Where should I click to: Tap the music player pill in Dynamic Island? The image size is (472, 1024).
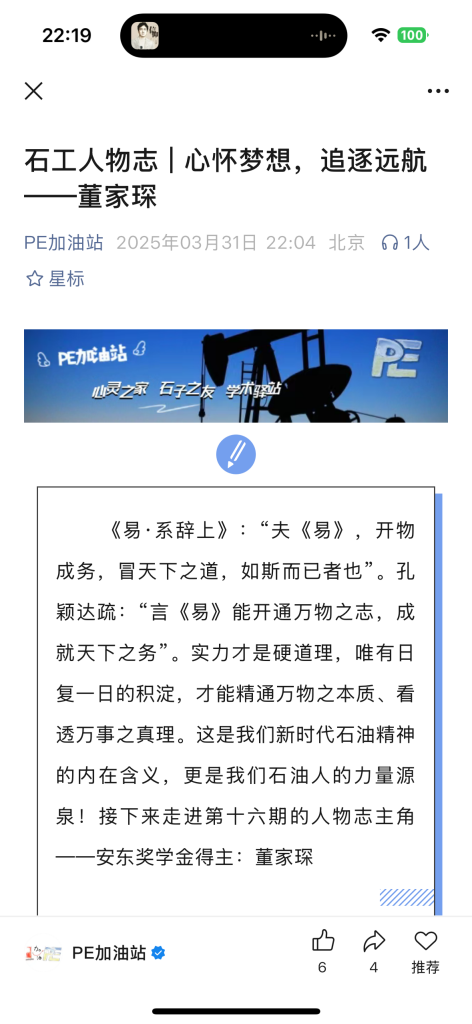coord(234,35)
